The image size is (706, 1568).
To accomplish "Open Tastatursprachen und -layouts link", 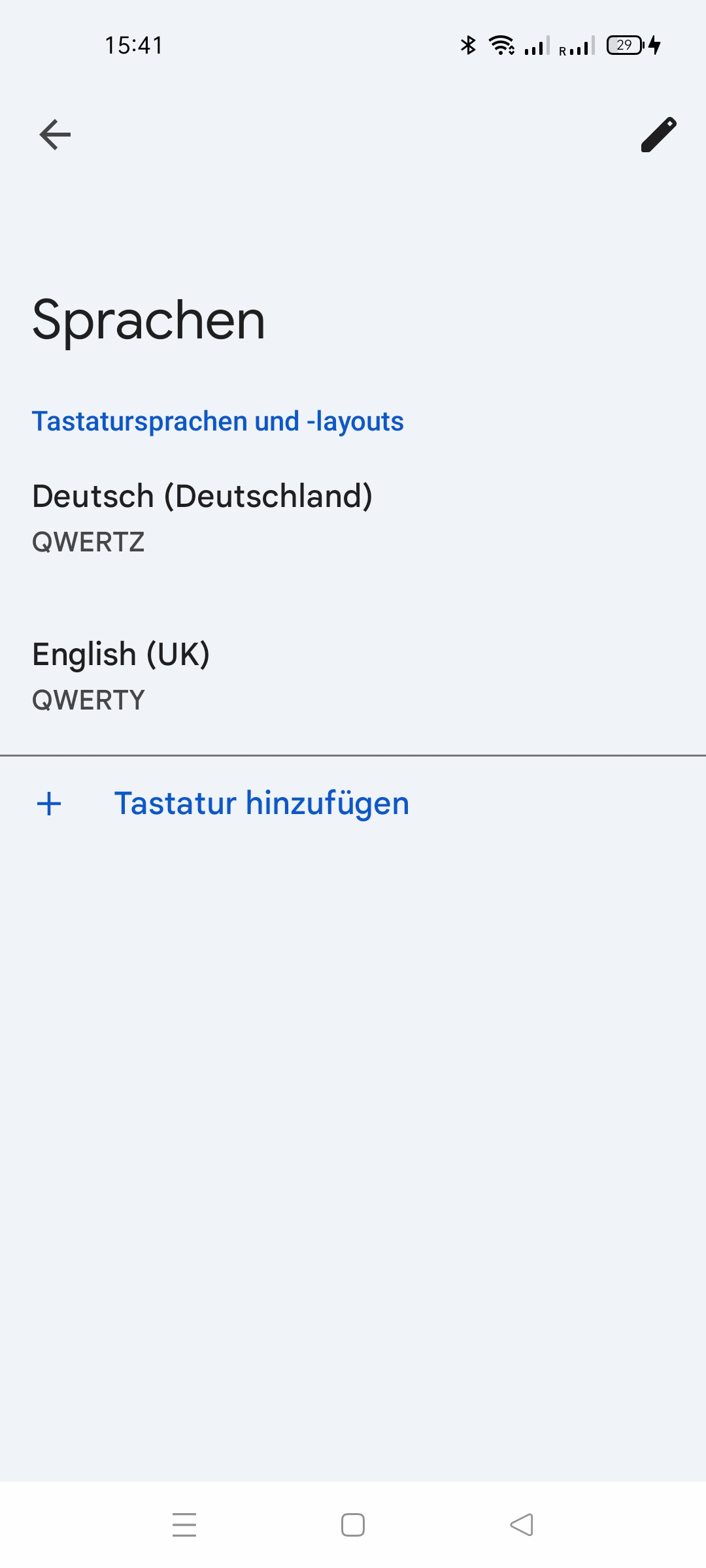I will coord(218,421).
